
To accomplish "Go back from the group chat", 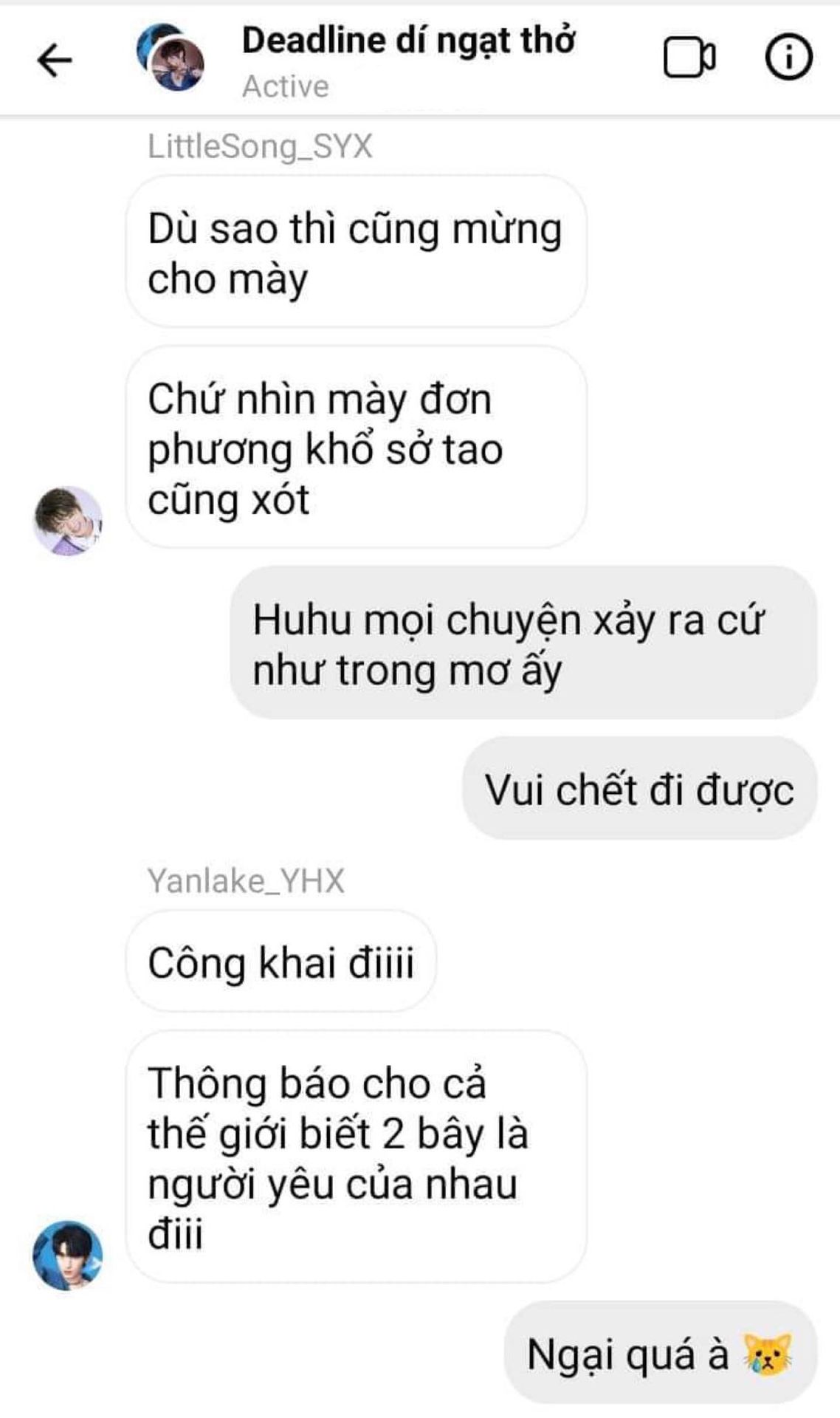I will pos(55,60).
